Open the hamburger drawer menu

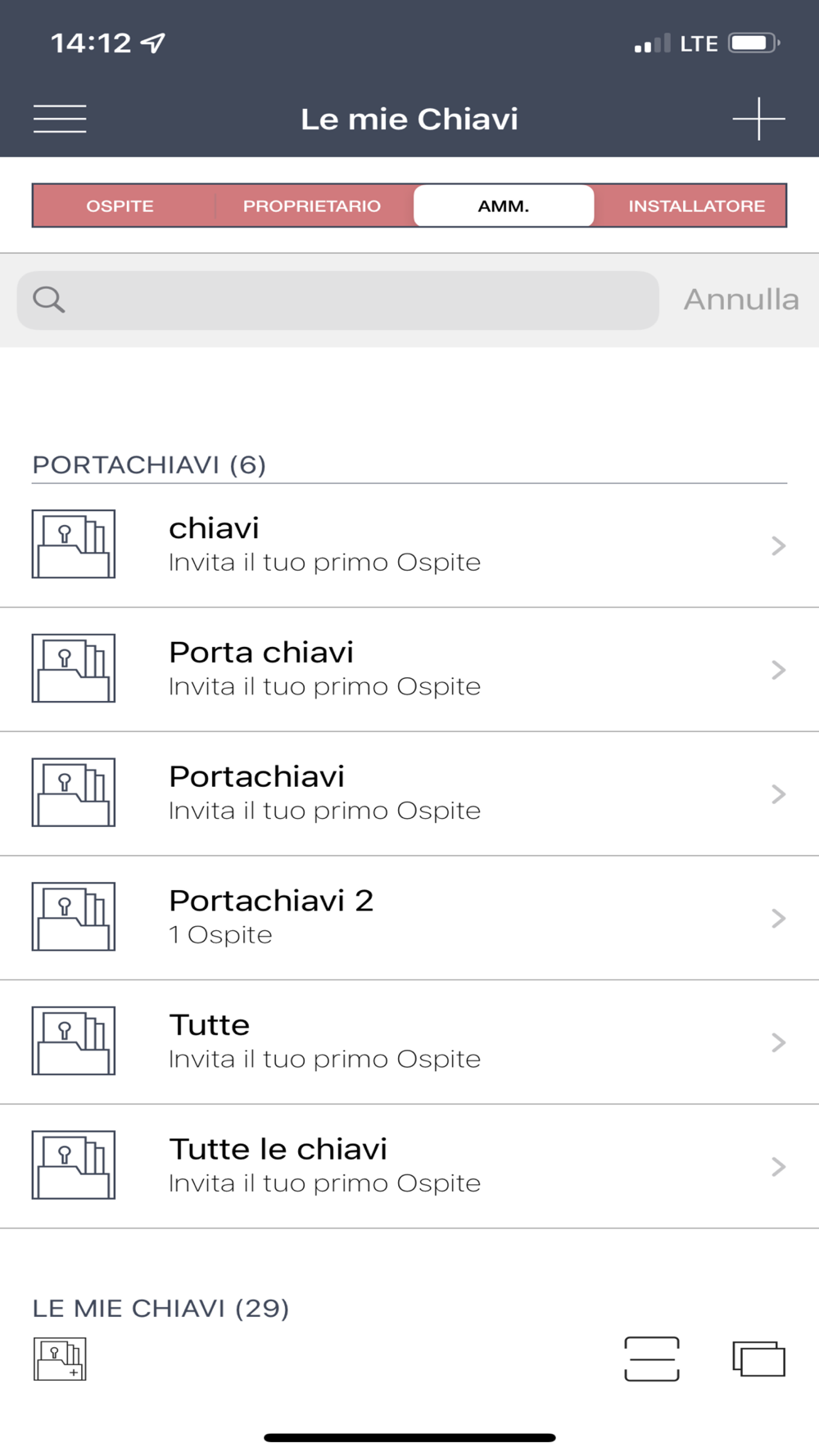(60, 119)
